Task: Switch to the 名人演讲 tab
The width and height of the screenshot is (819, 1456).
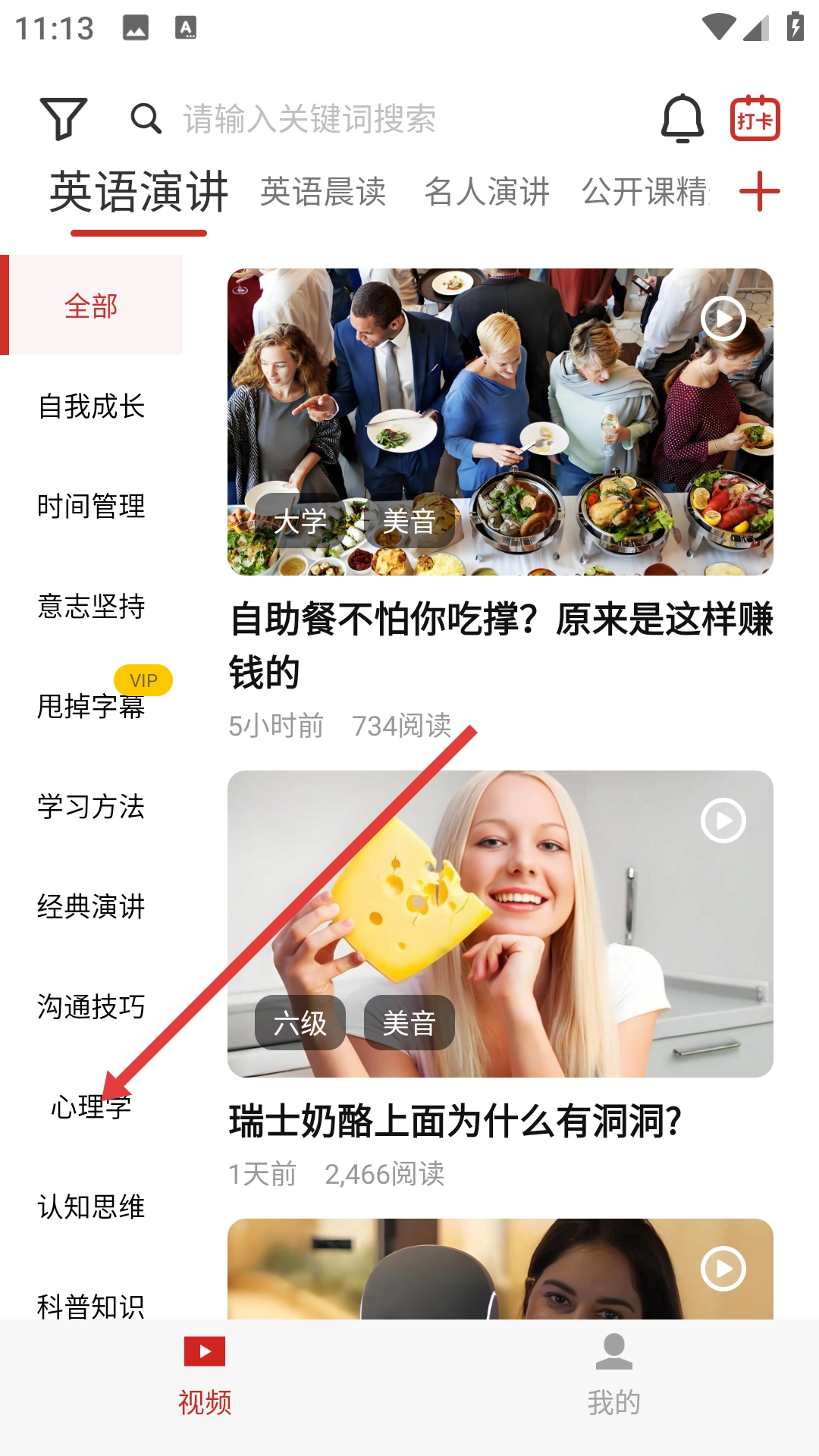Action: 486,192
